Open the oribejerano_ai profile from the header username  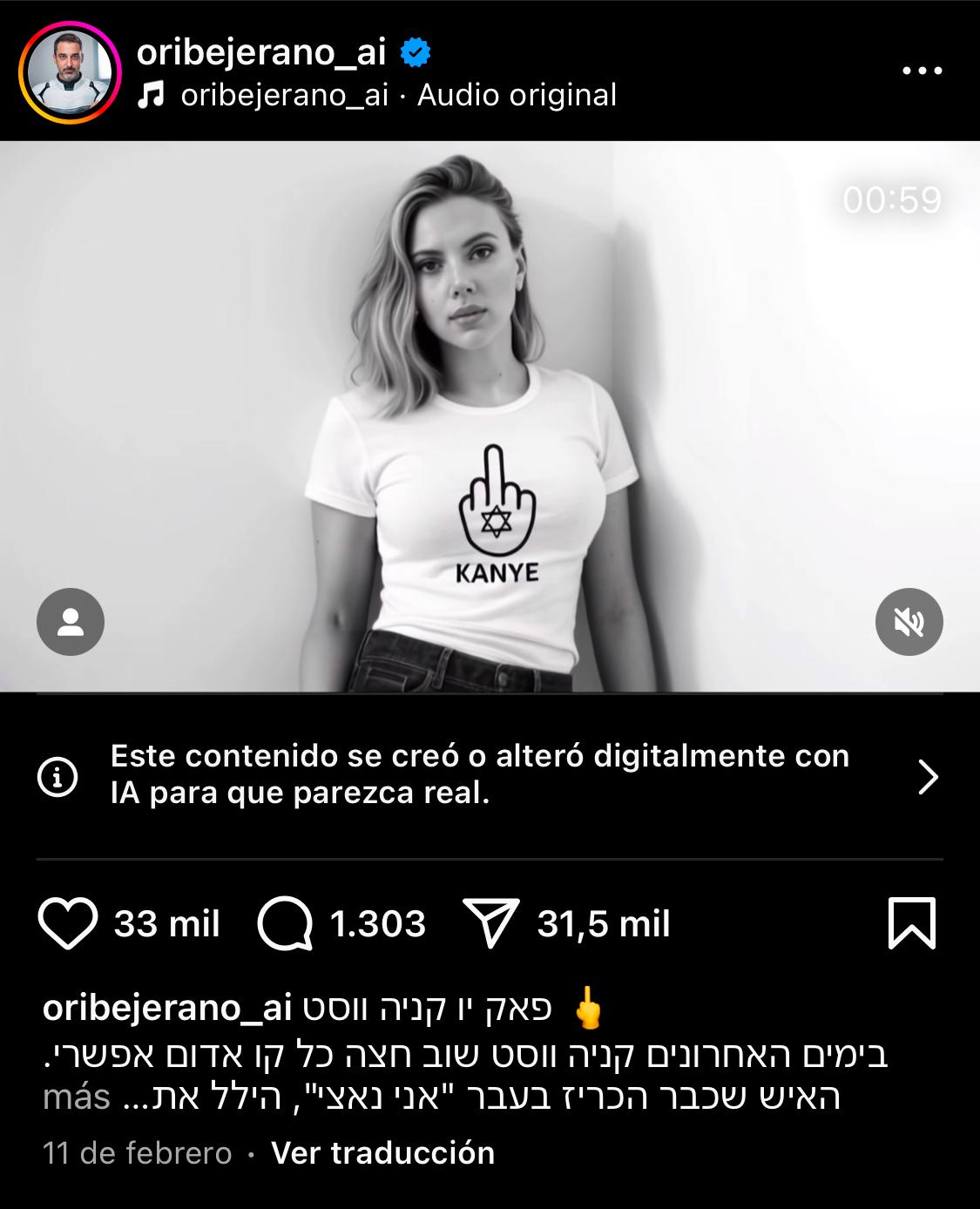pos(261,53)
